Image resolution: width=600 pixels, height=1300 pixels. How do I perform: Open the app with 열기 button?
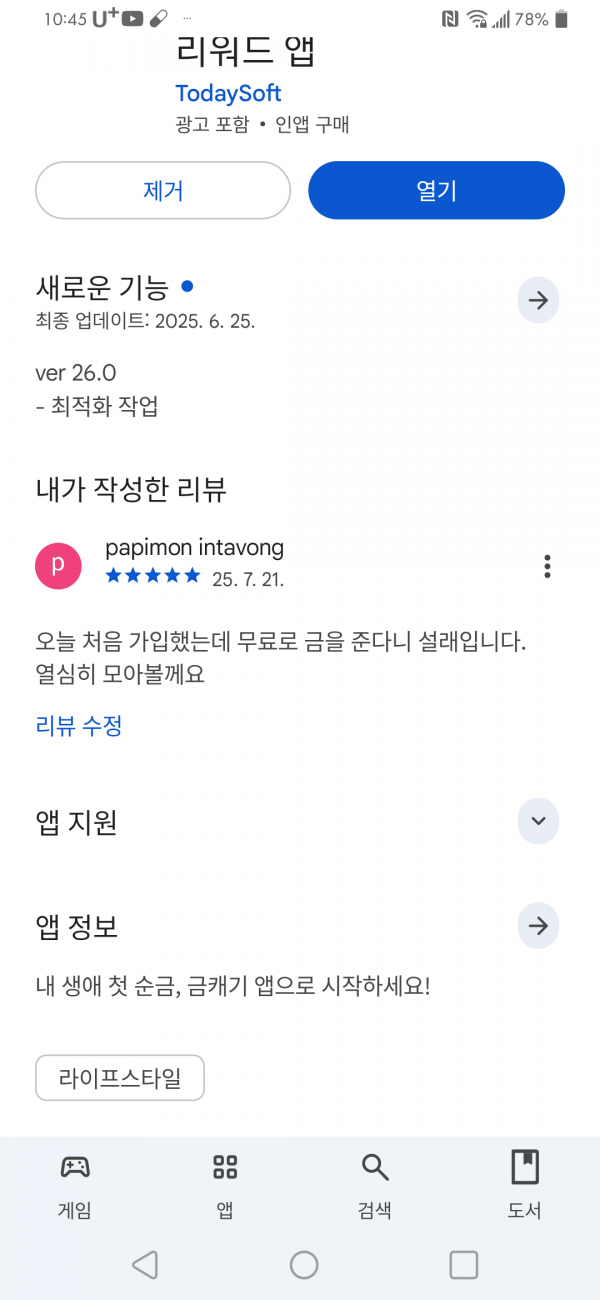436,190
